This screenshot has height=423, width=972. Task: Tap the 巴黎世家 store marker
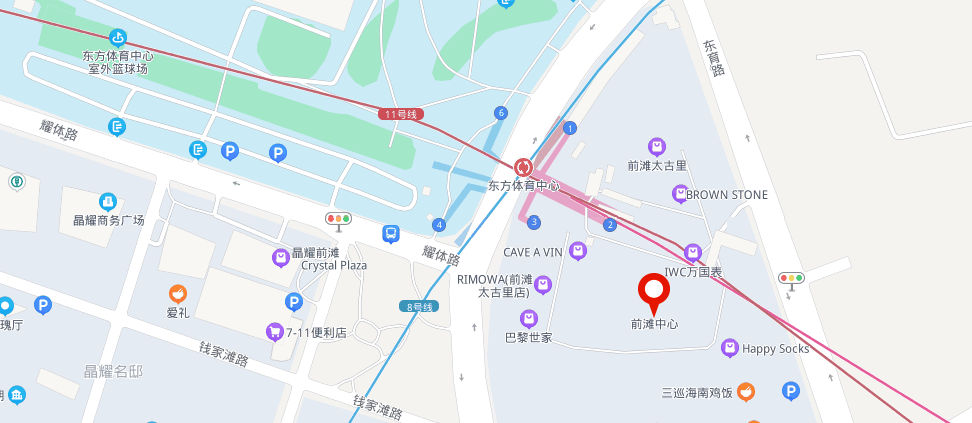[x=528, y=319]
